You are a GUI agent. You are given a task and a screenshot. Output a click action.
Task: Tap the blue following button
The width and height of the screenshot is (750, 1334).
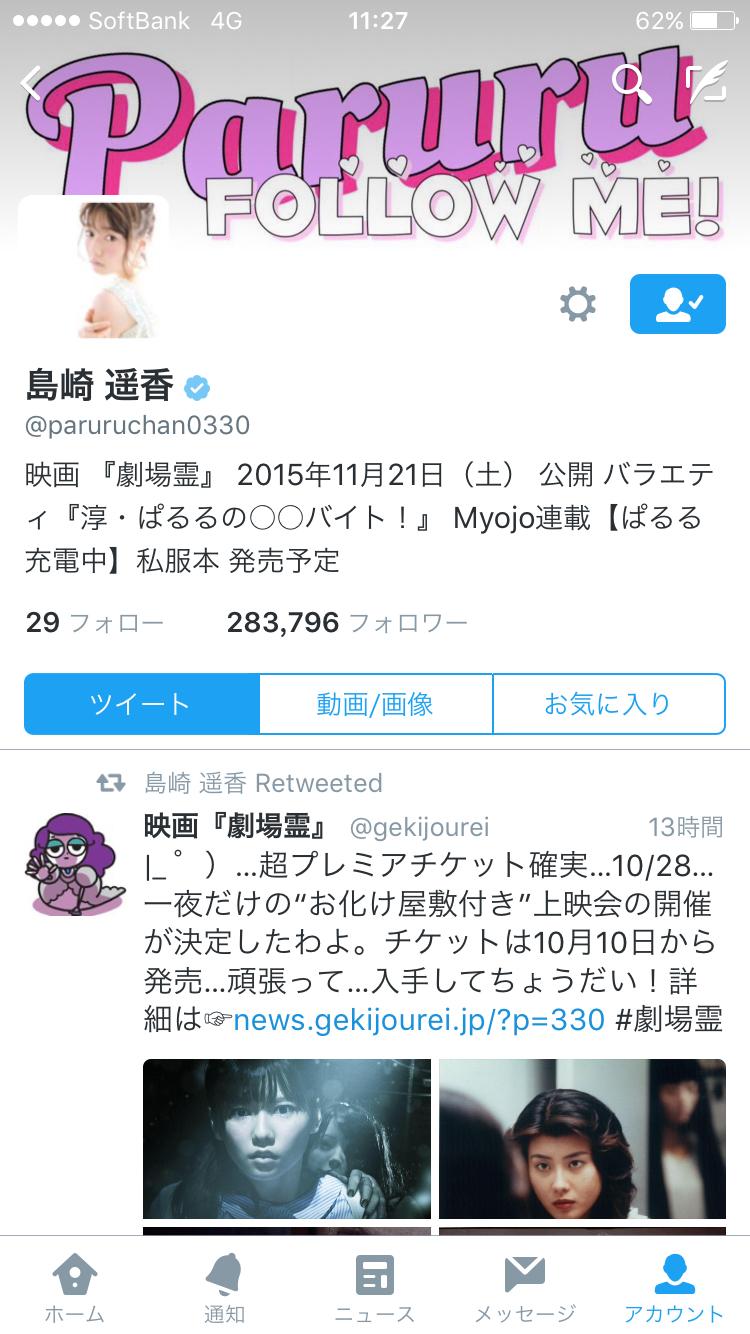tap(677, 304)
